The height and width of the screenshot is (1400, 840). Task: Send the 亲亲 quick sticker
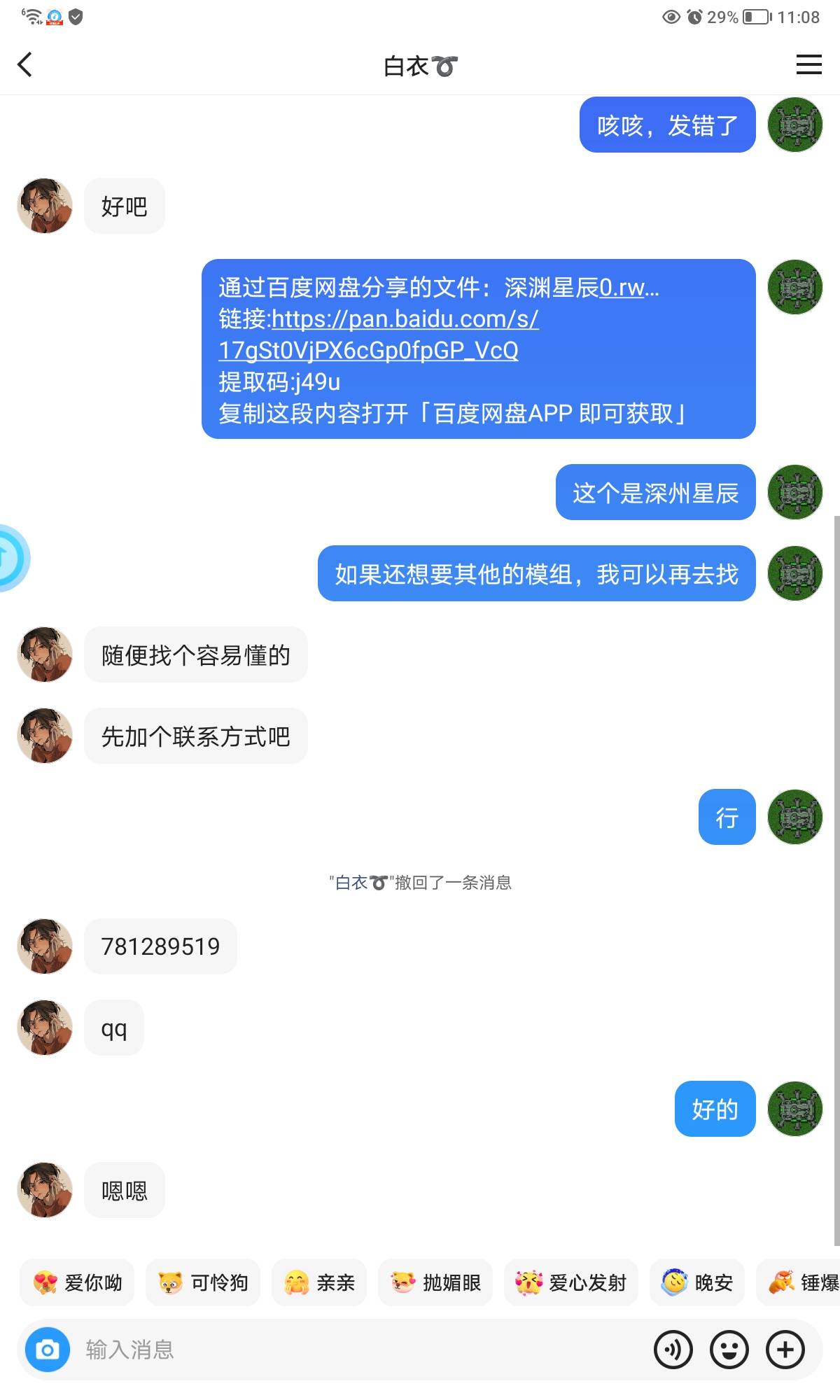pos(319,1282)
